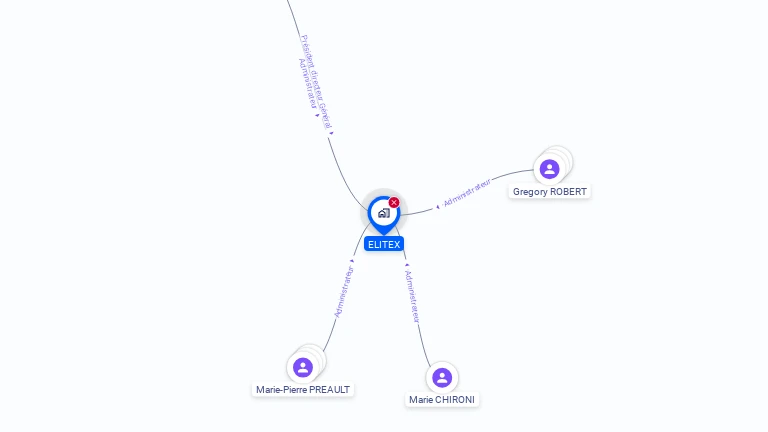Open Marie CHIRONI's person node
This screenshot has width=768, height=432.
[x=442, y=377]
